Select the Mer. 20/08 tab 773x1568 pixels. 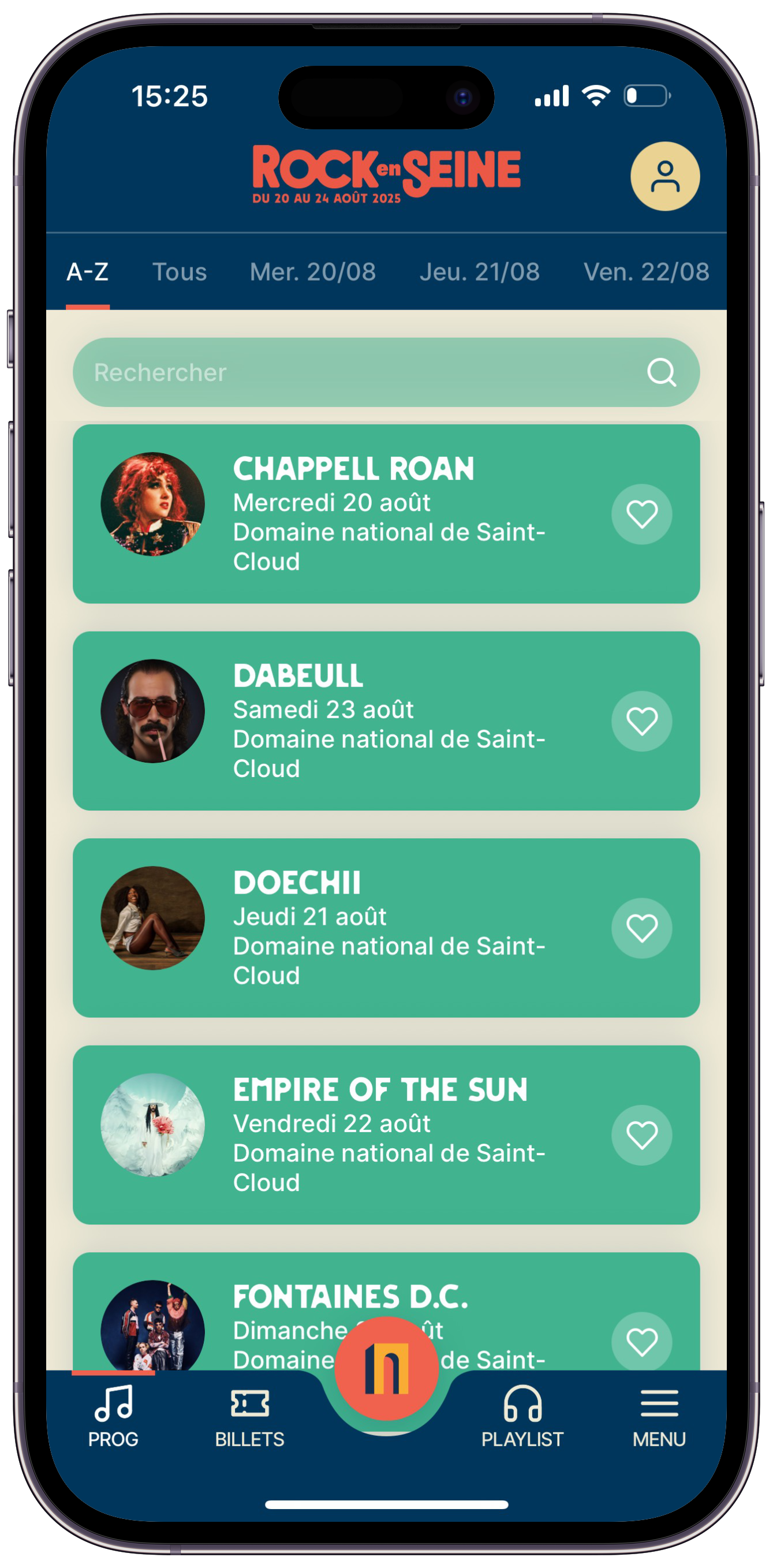(312, 272)
